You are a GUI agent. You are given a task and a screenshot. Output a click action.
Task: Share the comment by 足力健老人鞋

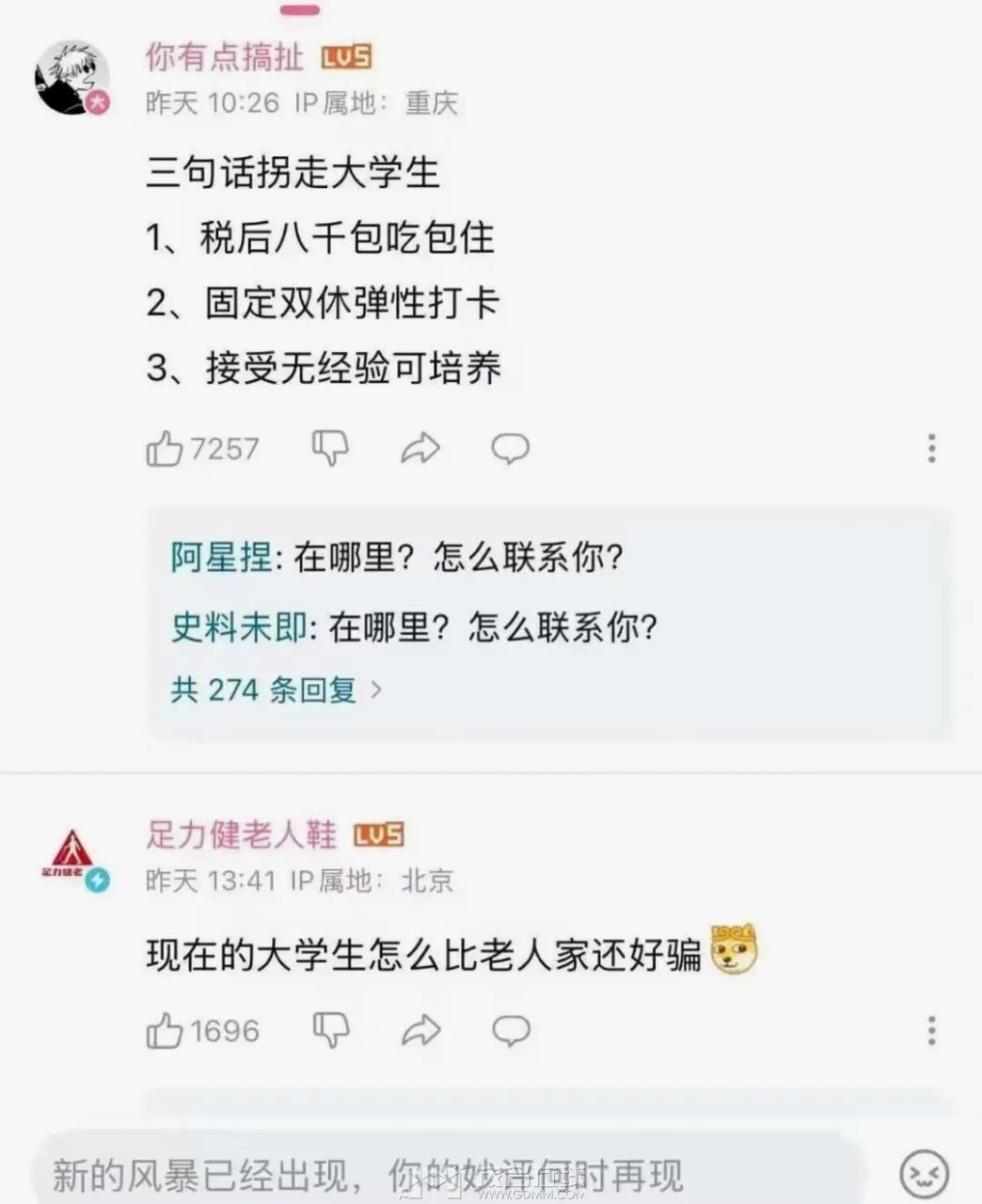pyautogui.click(x=420, y=1030)
